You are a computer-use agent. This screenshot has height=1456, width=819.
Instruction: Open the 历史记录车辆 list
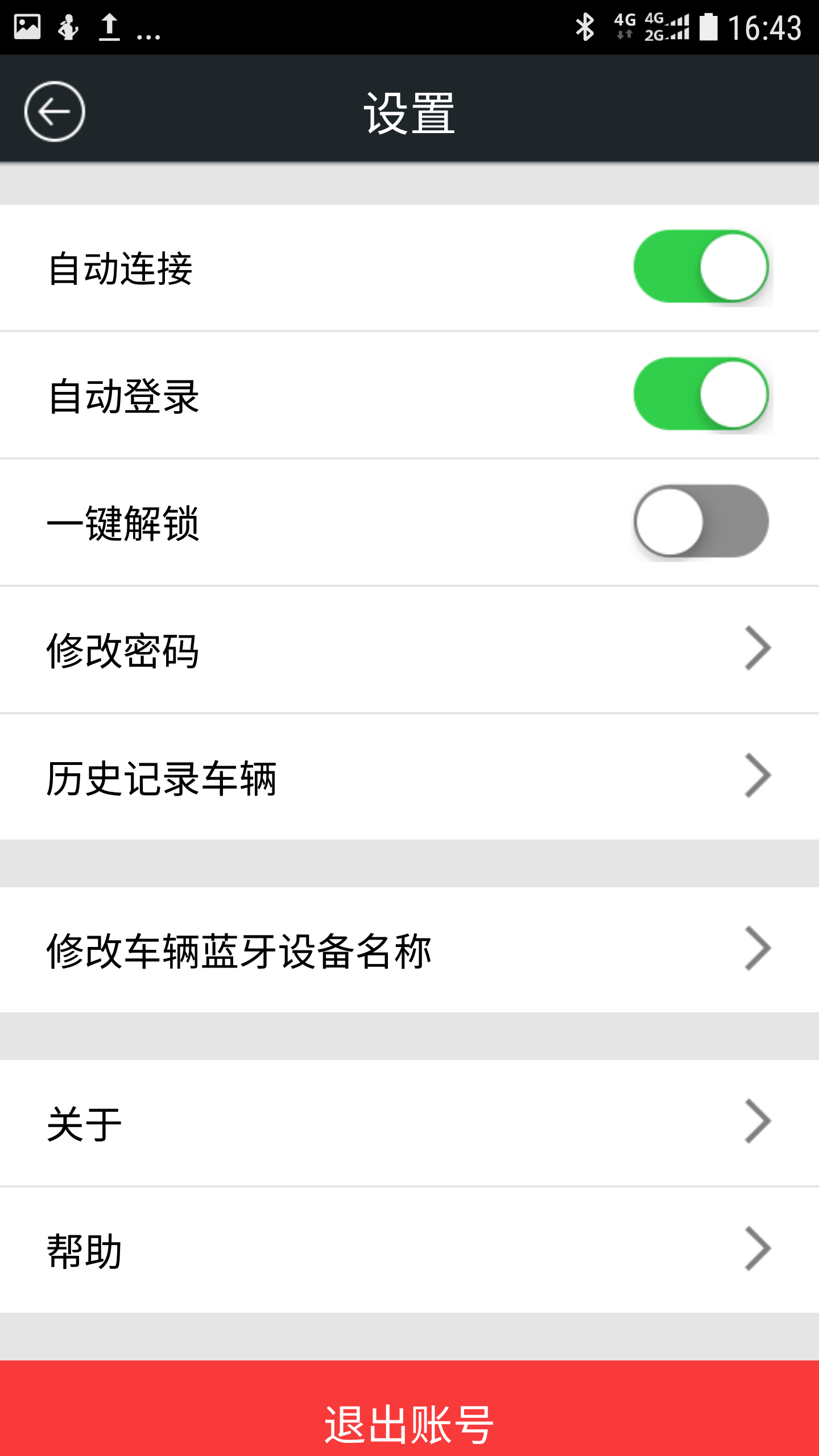coord(409,777)
